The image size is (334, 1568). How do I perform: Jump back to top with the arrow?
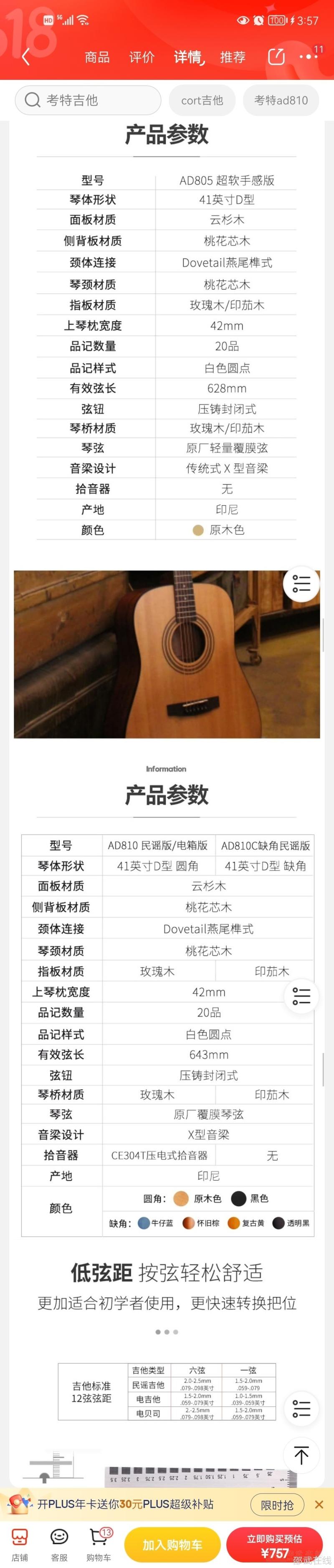[x=301, y=1455]
